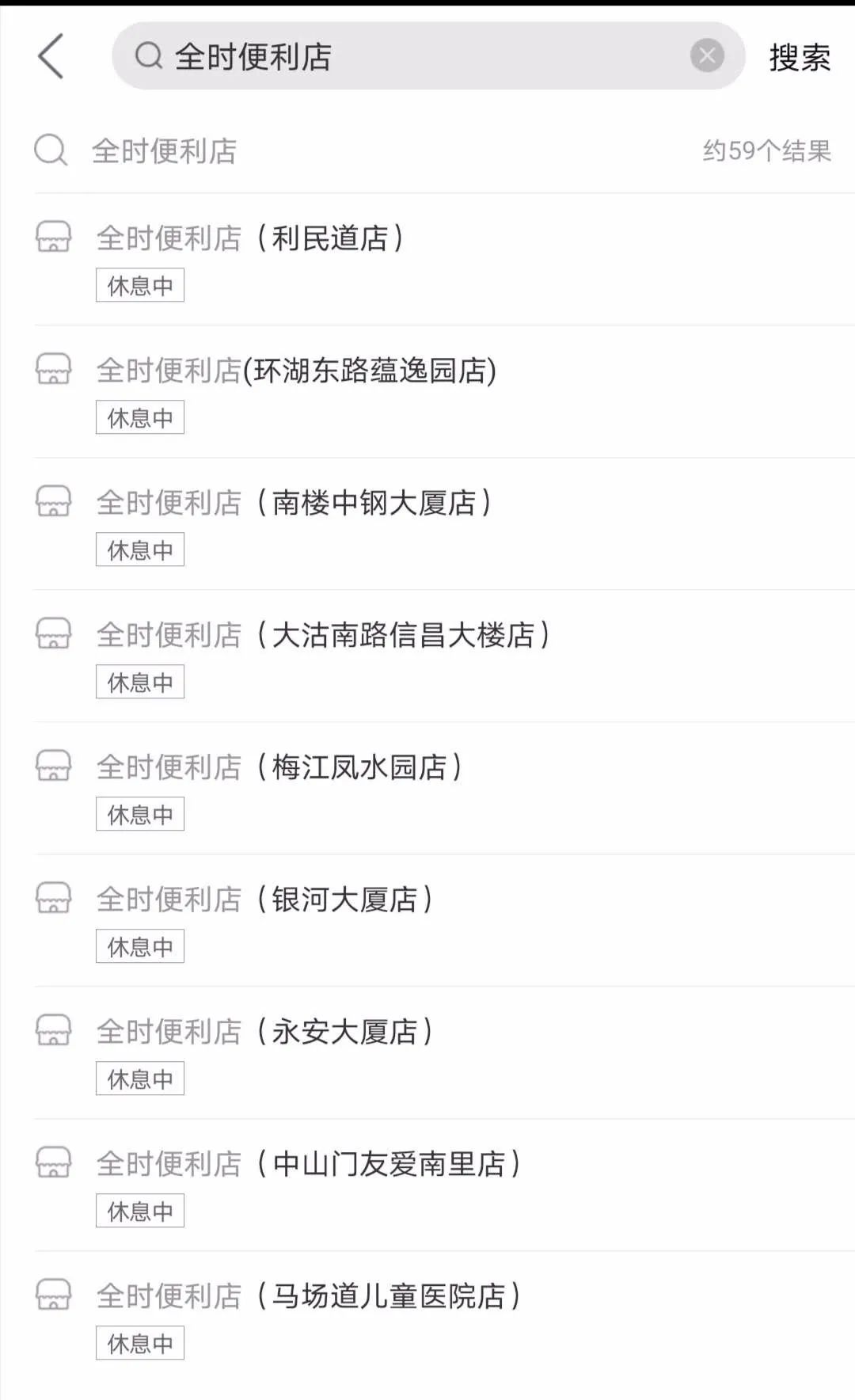Screen dimensions: 855x1400
Task: Open 全时便利店（大沽南路信昌大楼店）
Action: [325, 633]
